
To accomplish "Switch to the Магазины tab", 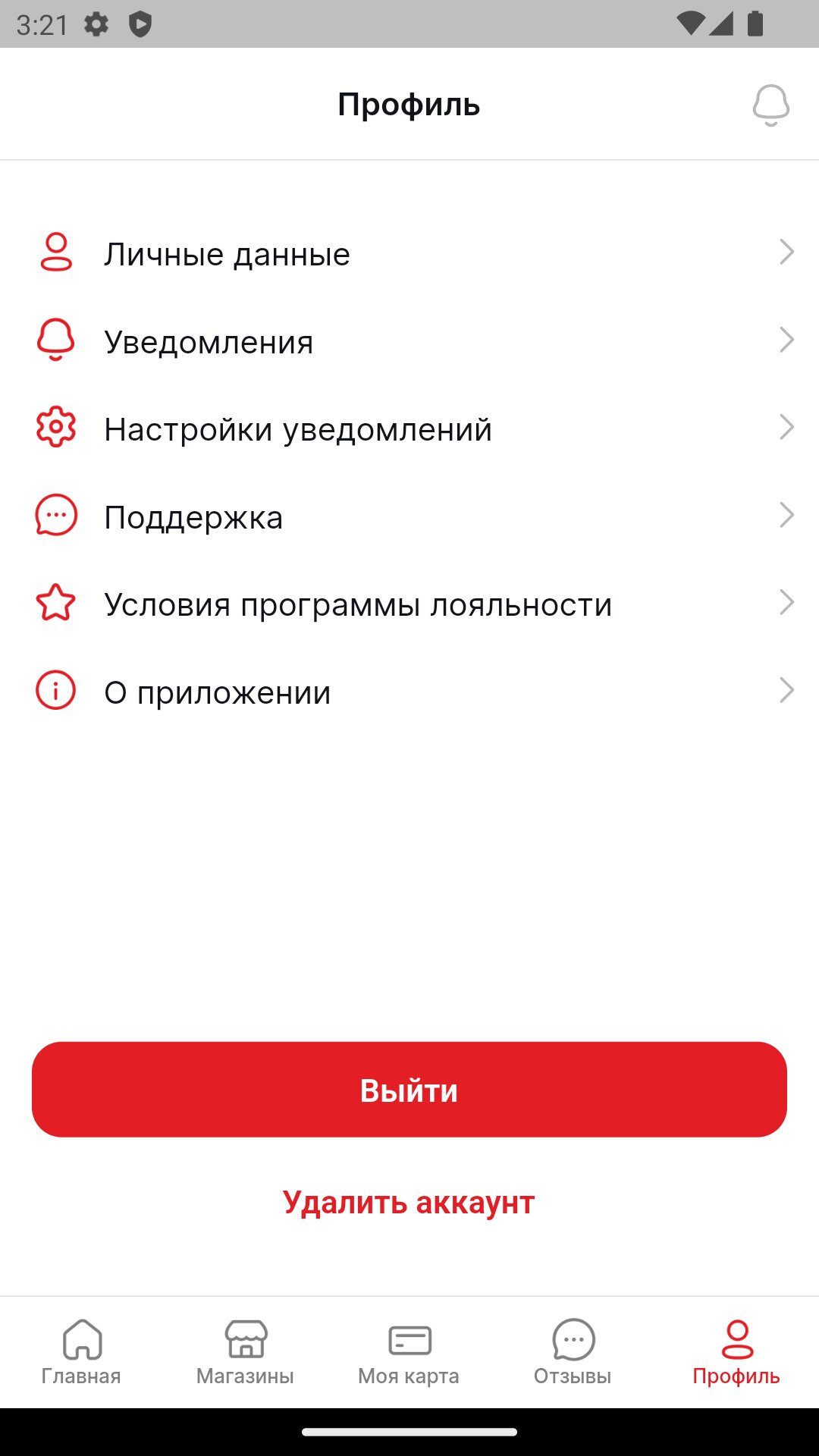I will click(246, 1352).
